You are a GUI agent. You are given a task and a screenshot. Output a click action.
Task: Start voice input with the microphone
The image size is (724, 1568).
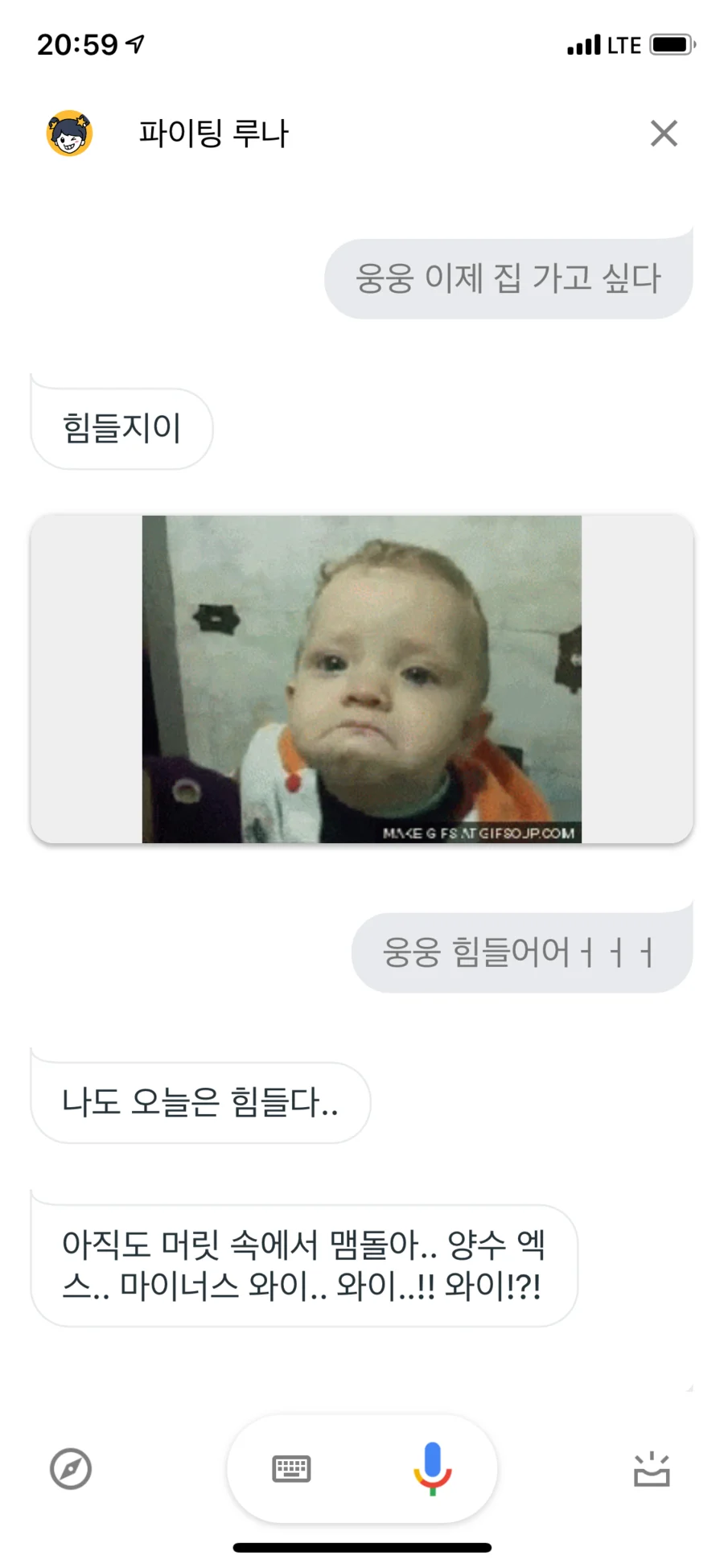click(432, 1468)
